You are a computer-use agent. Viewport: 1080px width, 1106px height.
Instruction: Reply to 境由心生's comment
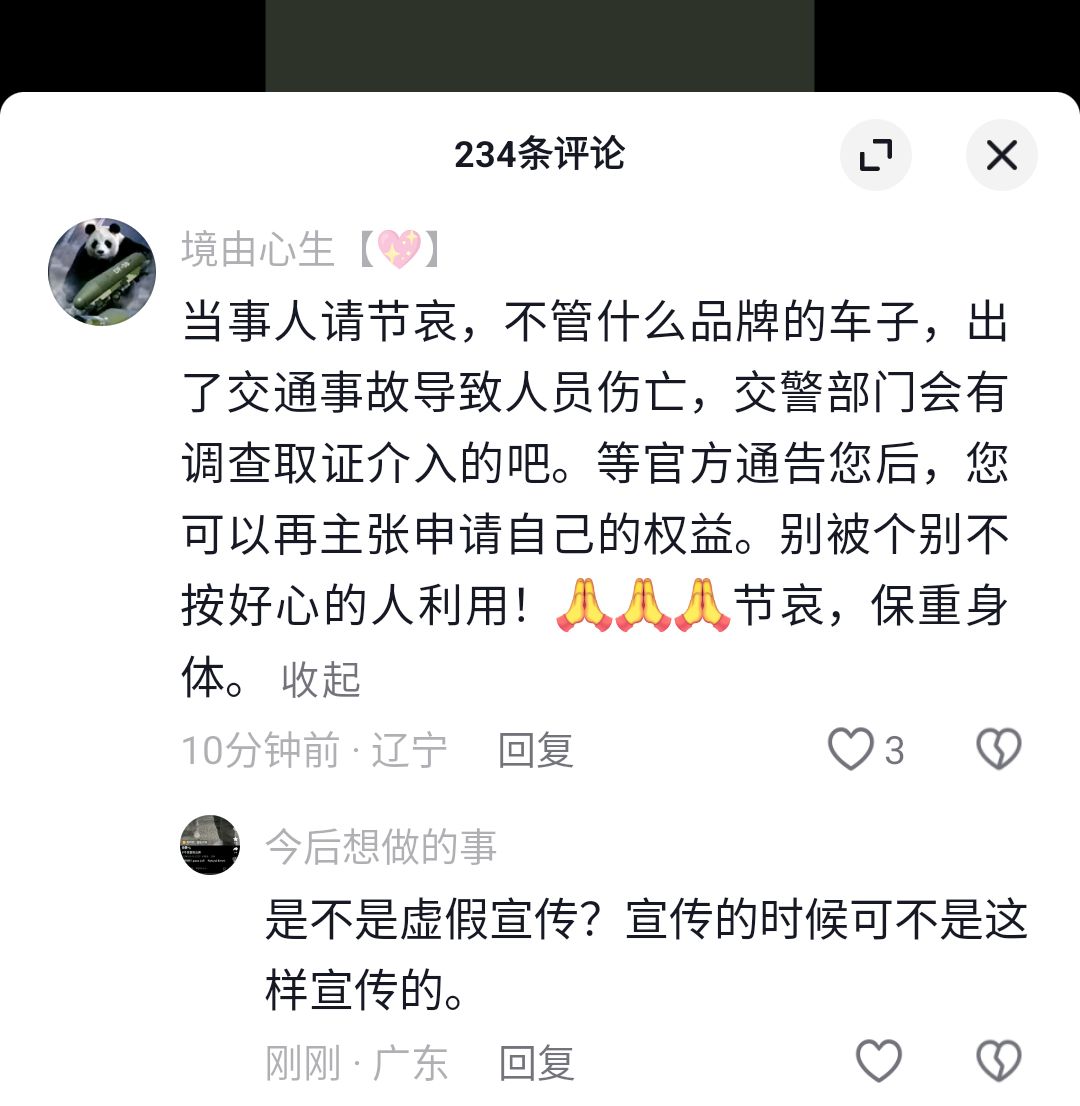coord(536,750)
